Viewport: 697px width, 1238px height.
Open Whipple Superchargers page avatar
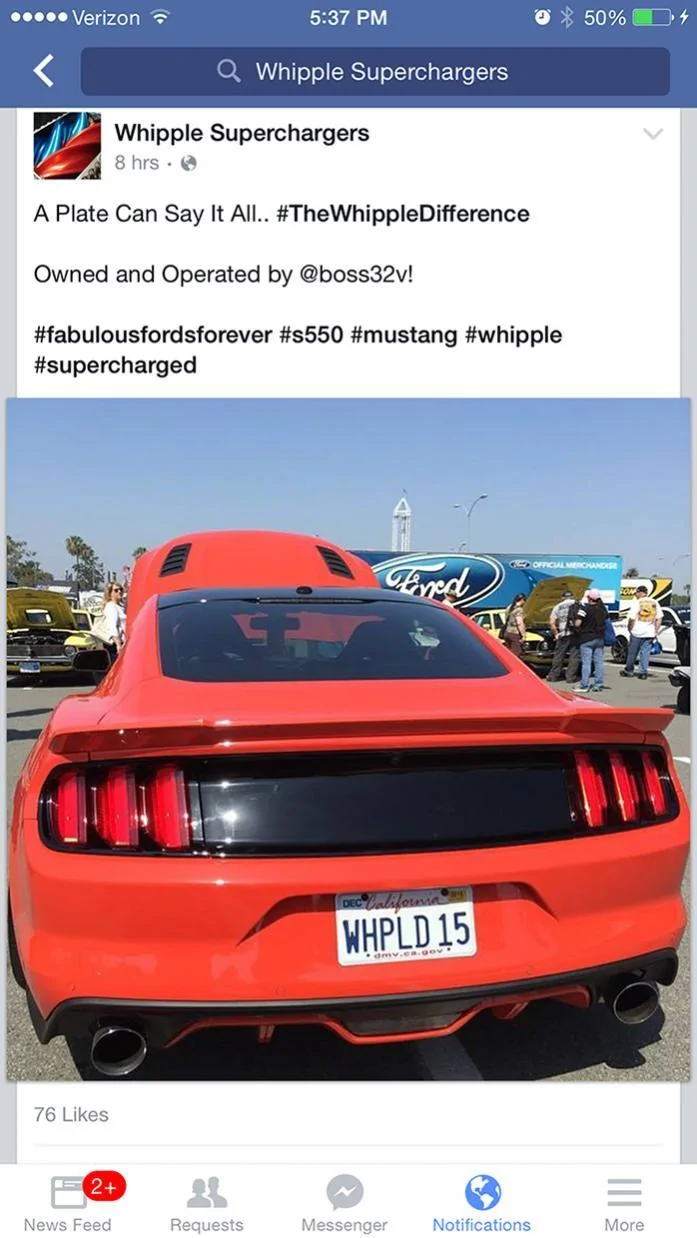tap(67, 146)
